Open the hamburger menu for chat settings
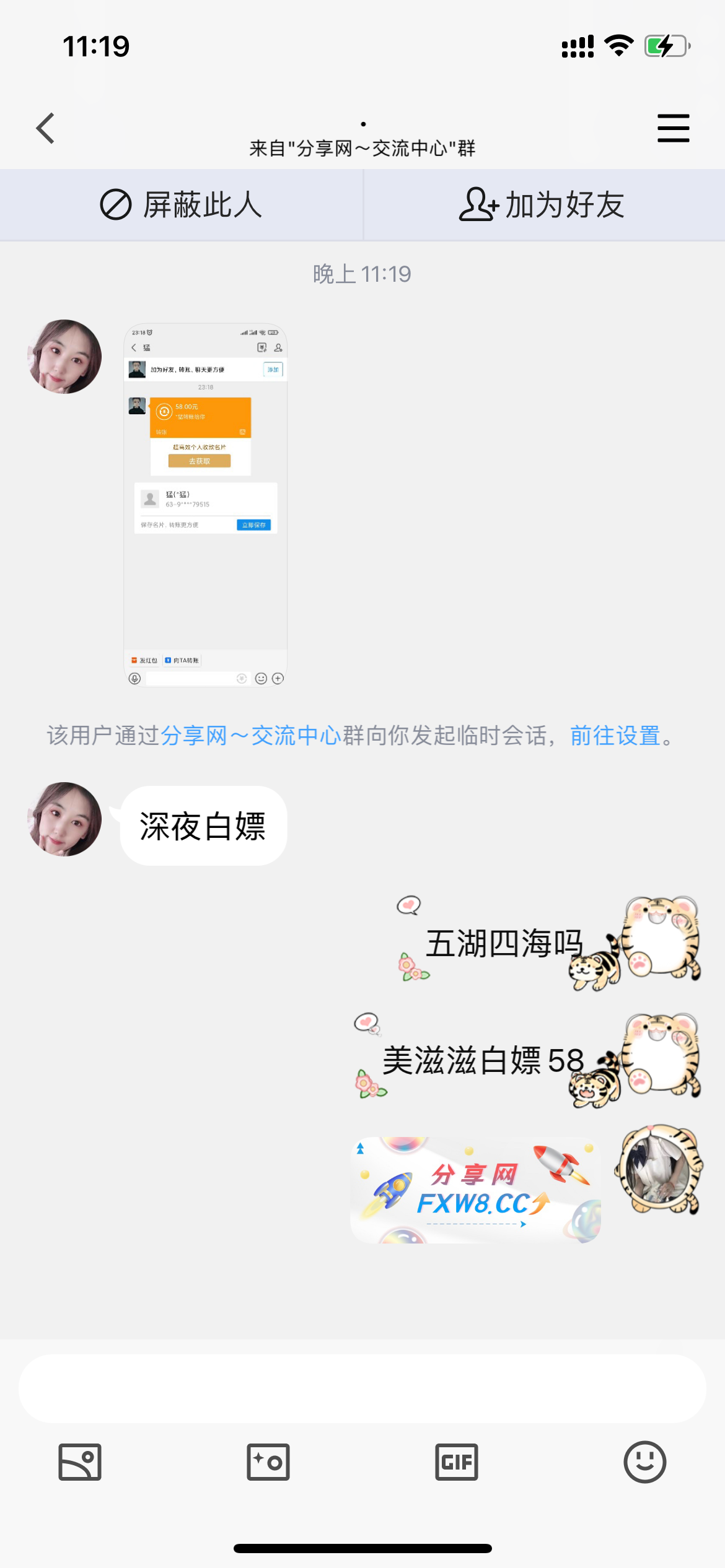The height and width of the screenshot is (1568, 725). 673,128
